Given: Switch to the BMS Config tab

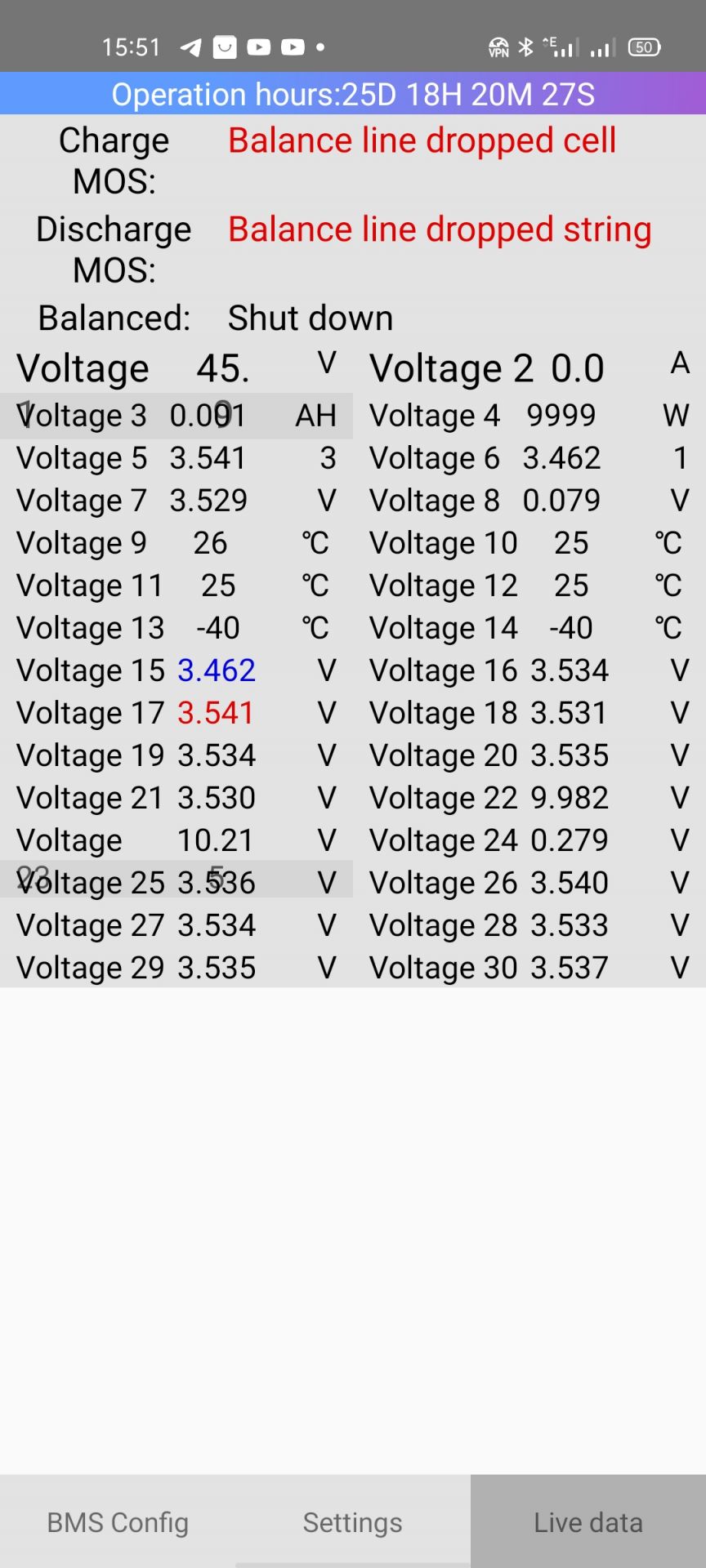Looking at the screenshot, I should pos(118,1522).
